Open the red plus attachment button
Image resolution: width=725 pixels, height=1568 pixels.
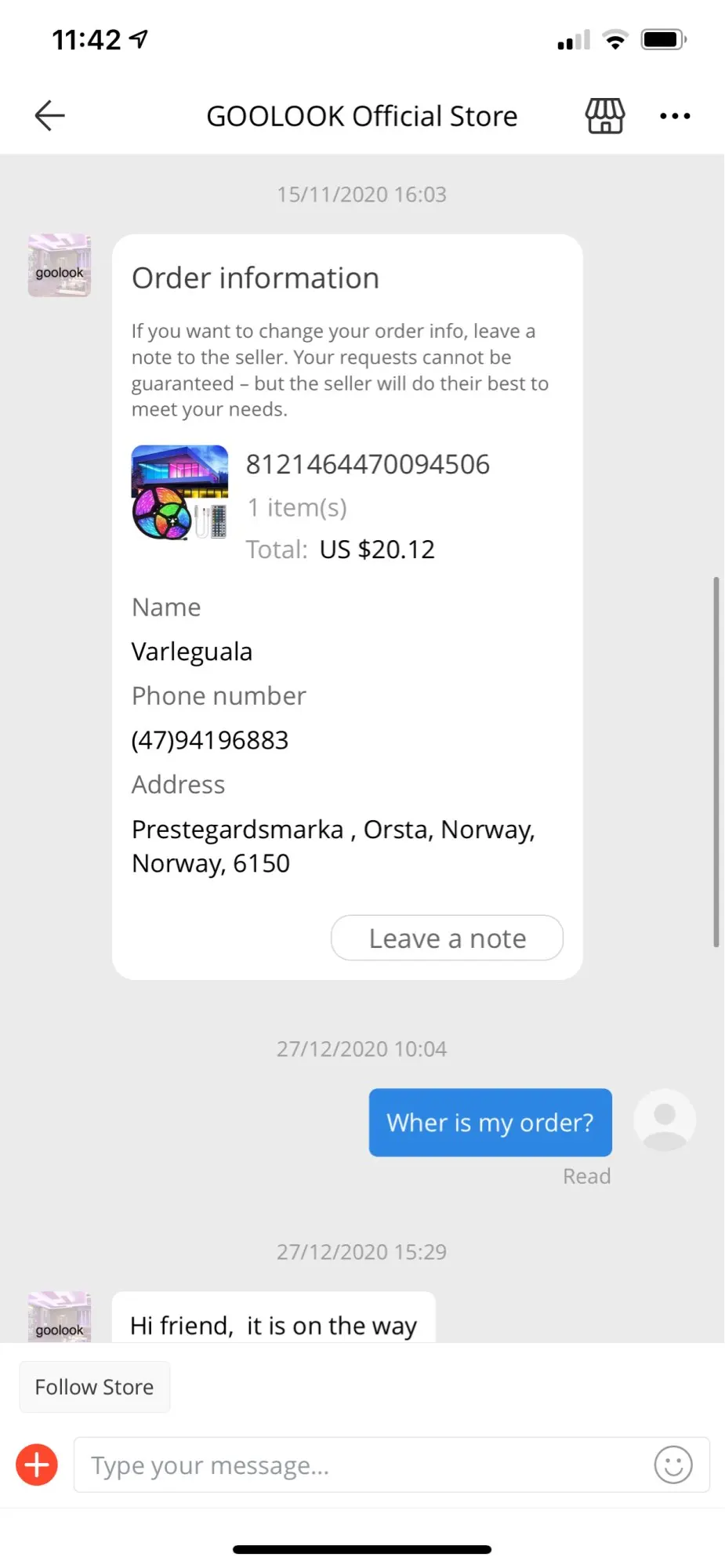pos(37,1465)
